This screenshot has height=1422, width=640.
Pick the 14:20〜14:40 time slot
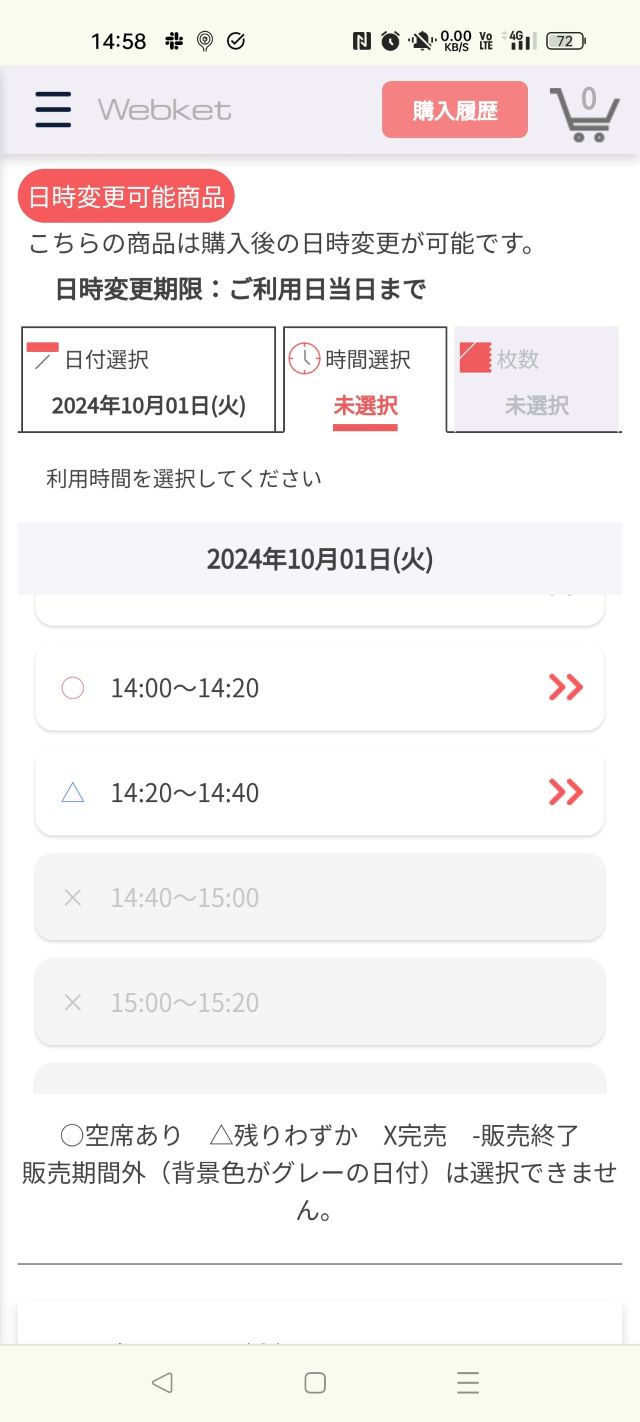[x=319, y=793]
